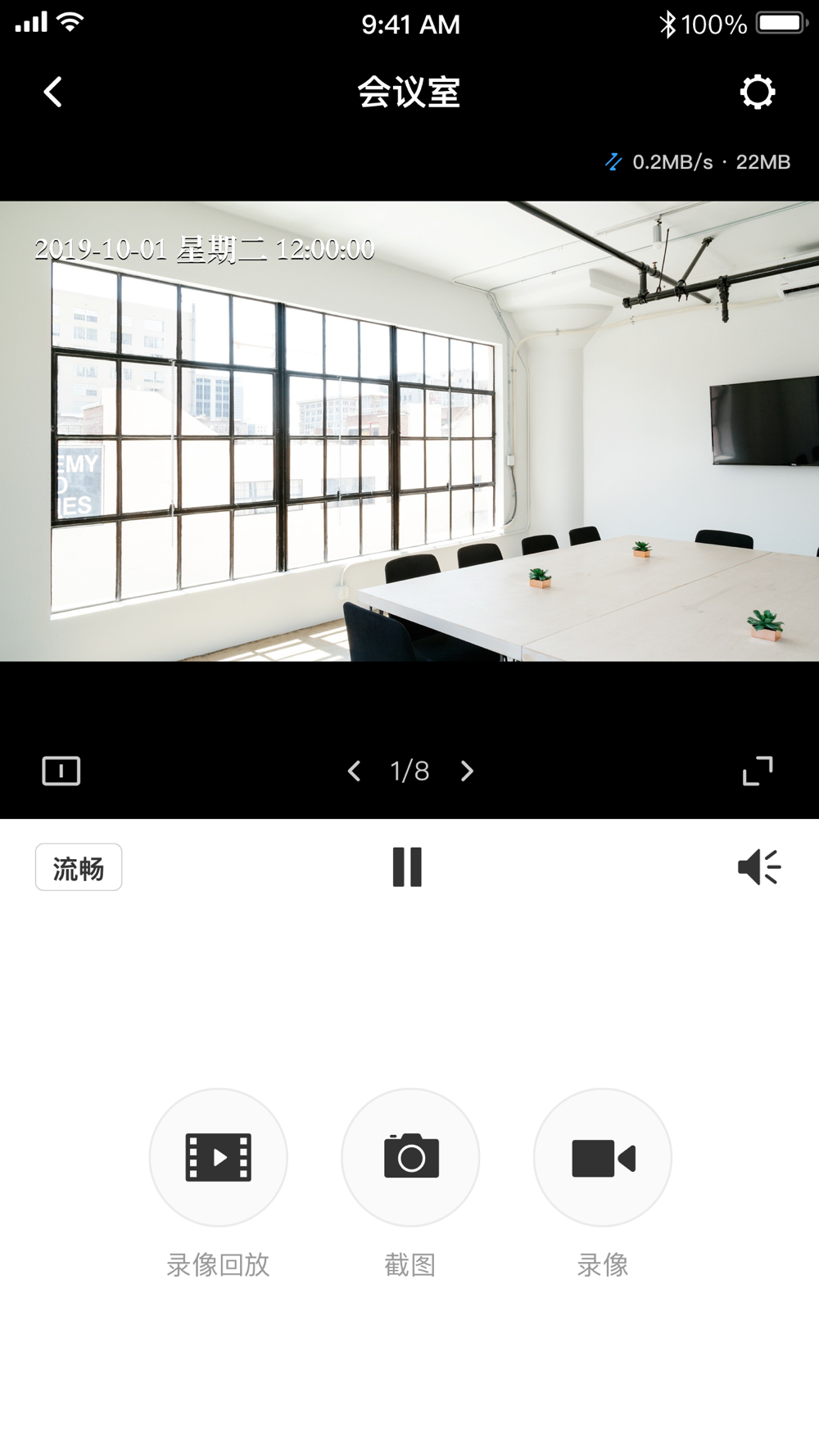
Task: Take a 截图 snapshot
Action: (x=410, y=1157)
